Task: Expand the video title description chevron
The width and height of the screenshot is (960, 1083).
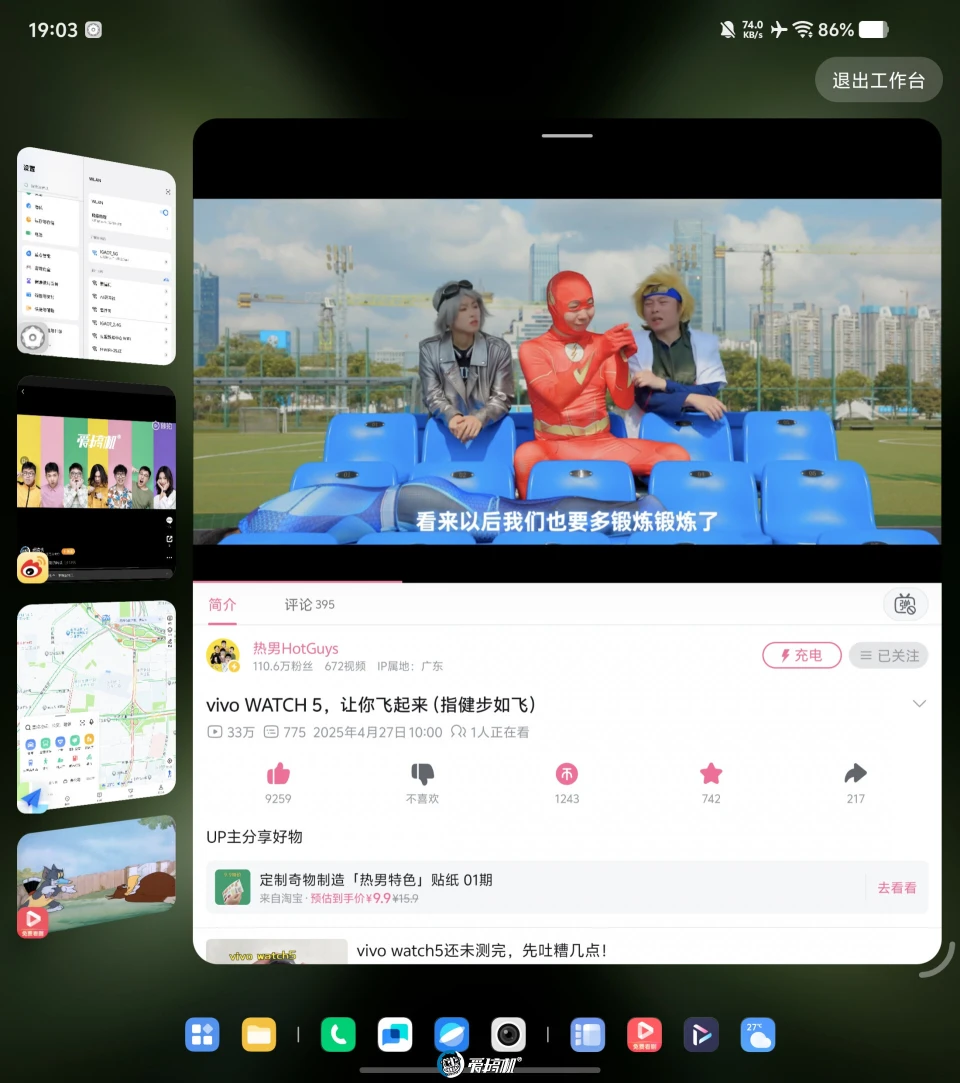Action: [x=919, y=704]
